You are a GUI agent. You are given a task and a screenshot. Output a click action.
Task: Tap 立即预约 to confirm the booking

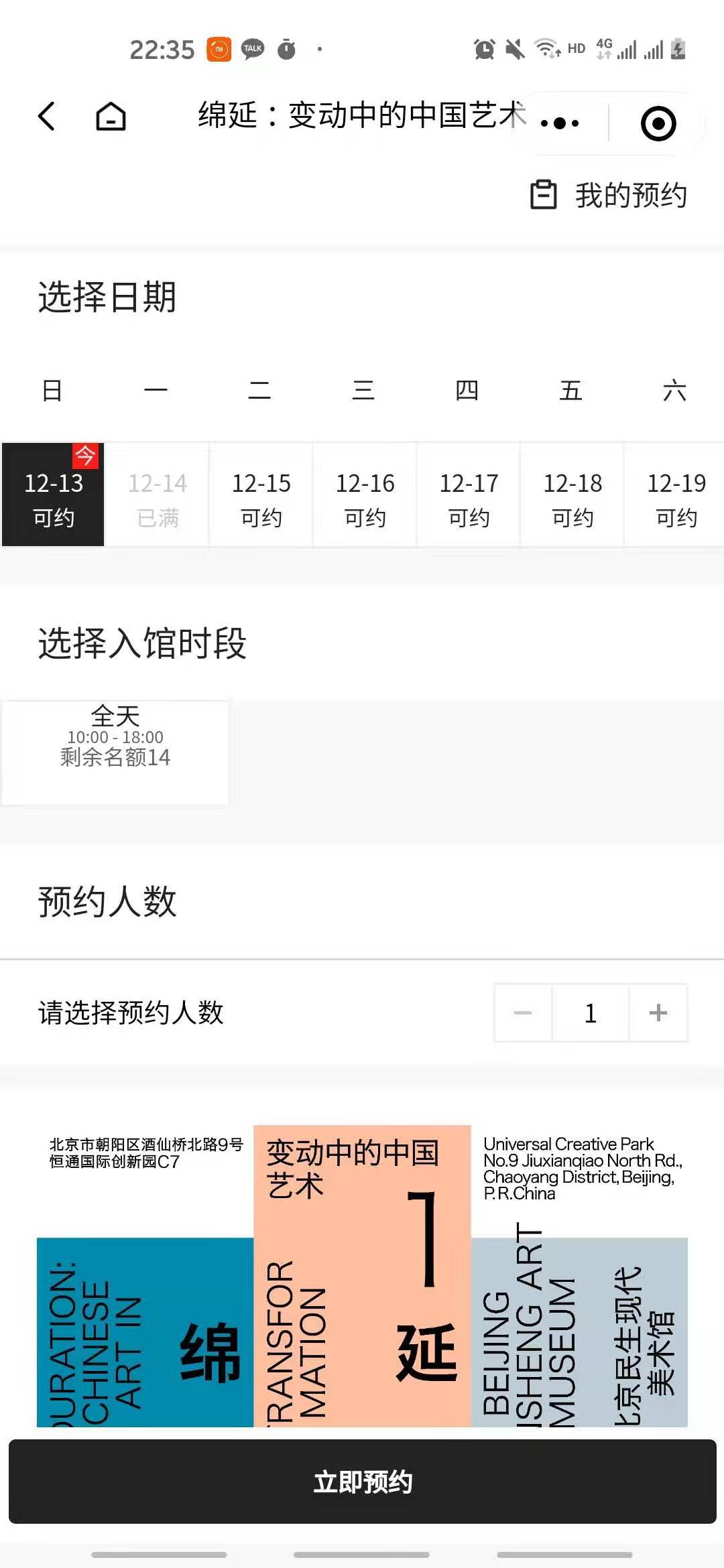[362, 1482]
